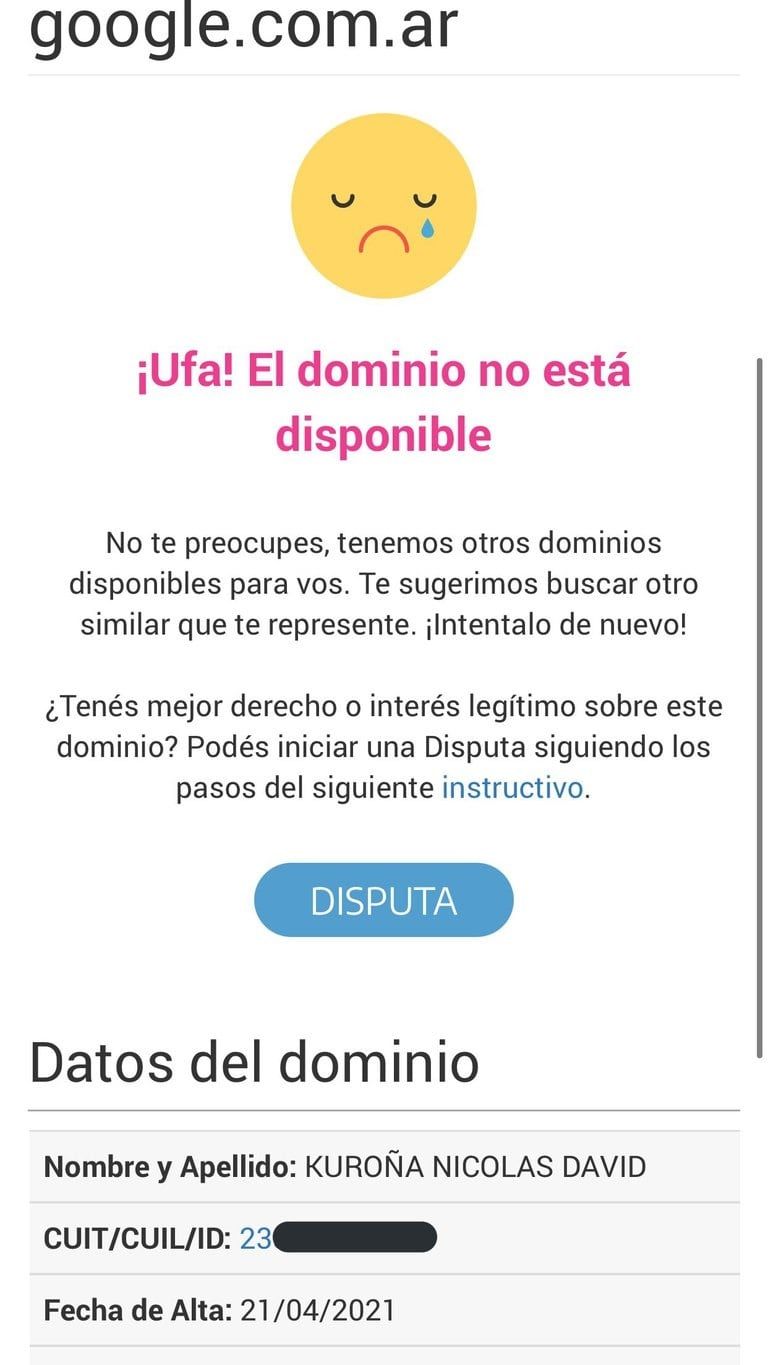Click the crying face emoji icon
Image resolution: width=768 pixels, height=1365 pixels.
[384, 204]
